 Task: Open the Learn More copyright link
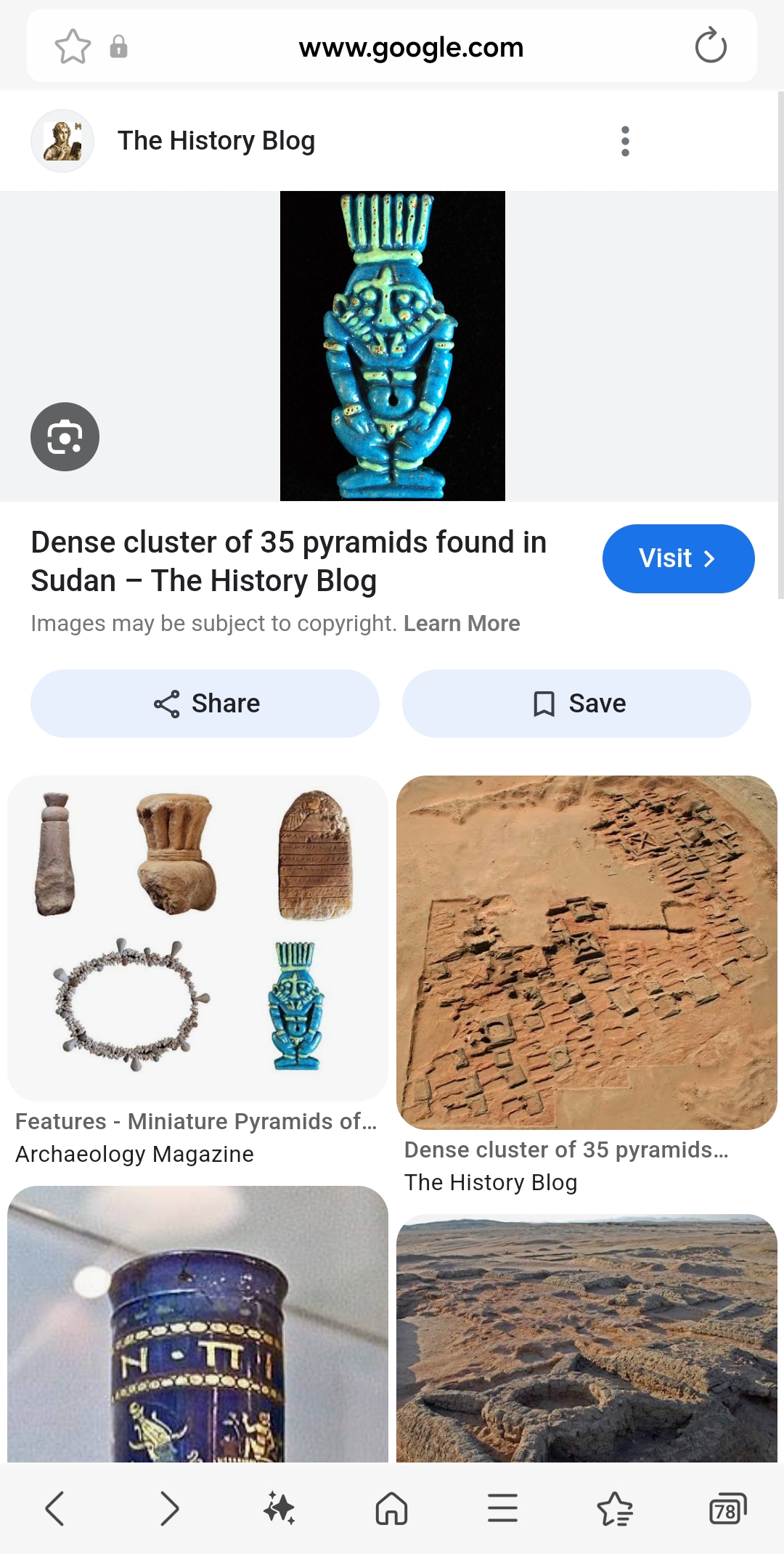pyautogui.click(x=462, y=624)
